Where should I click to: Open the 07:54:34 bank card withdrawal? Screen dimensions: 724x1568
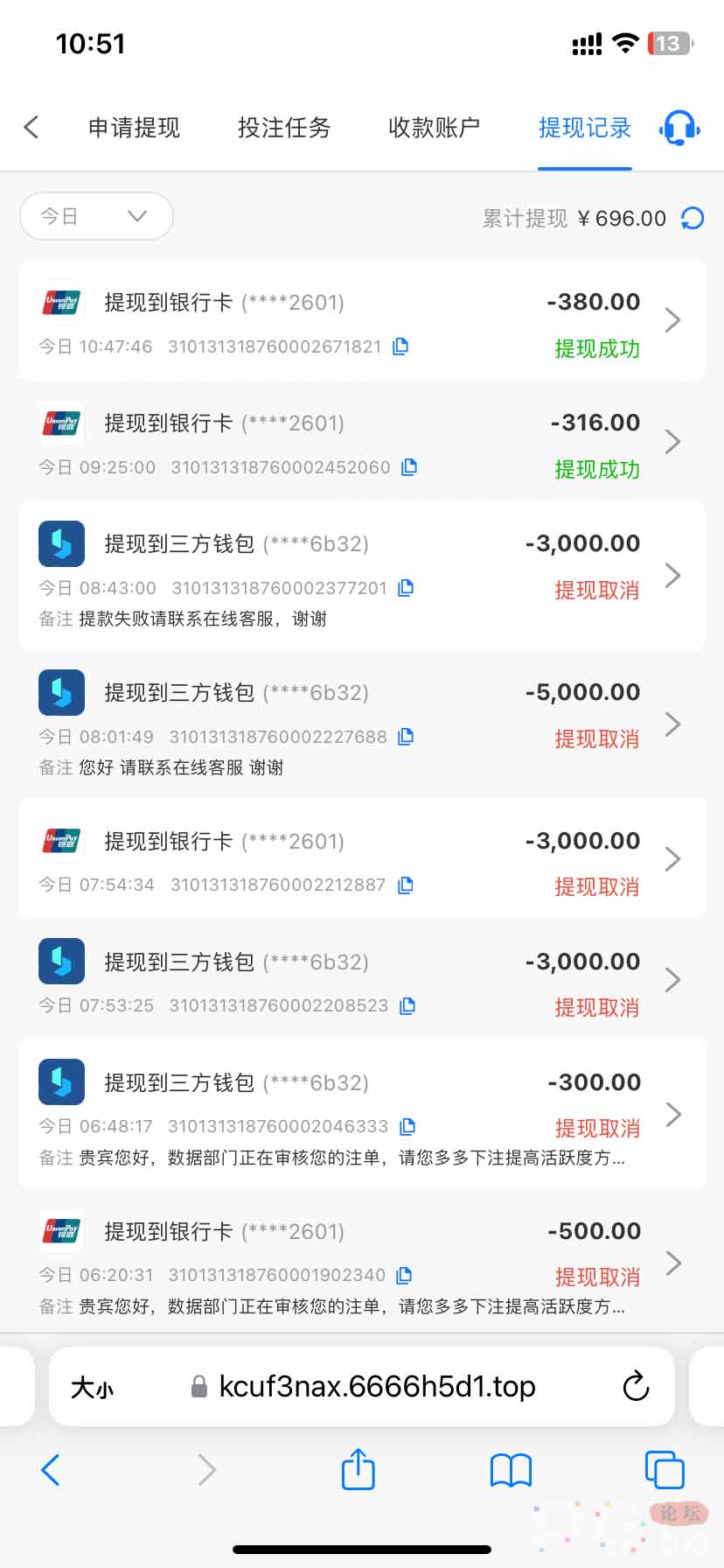tap(361, 858)
